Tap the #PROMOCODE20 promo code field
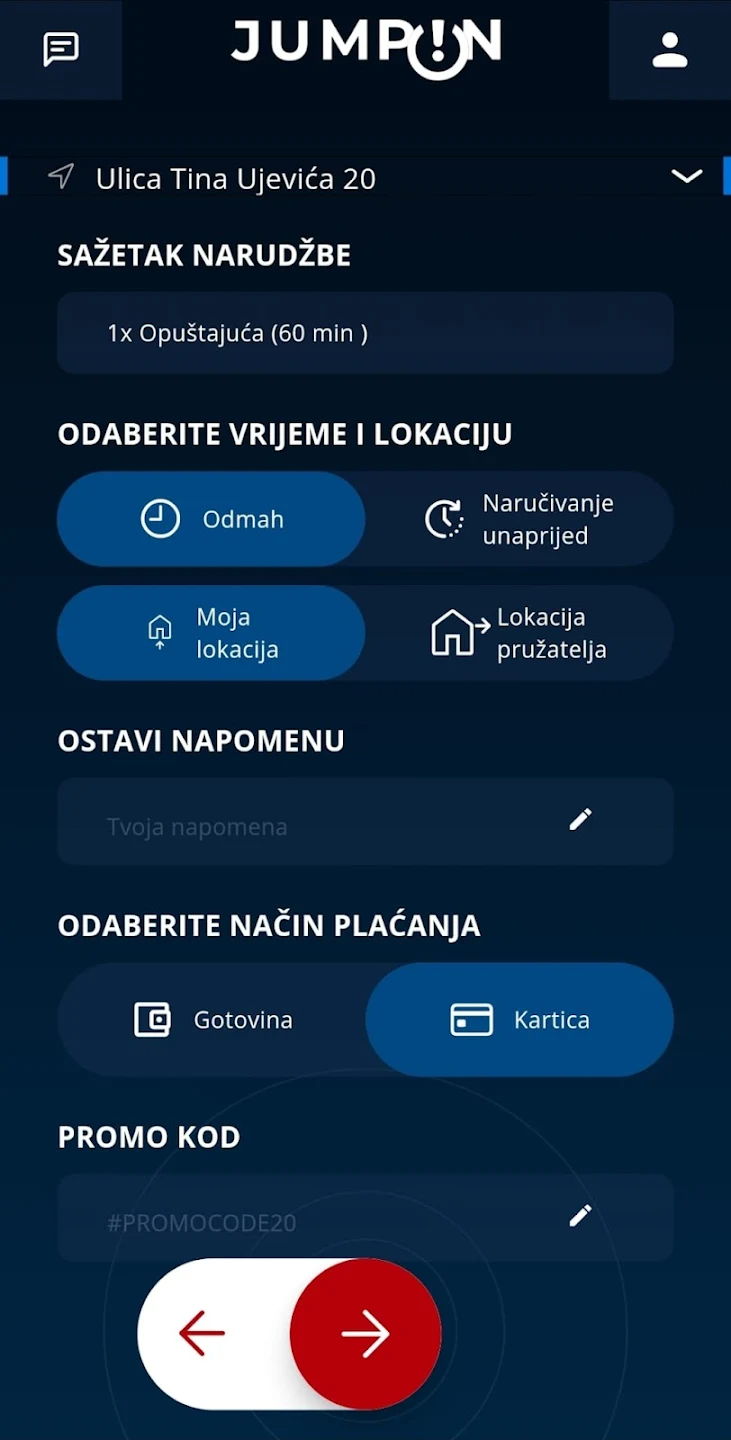Viewport: 731px width, 1440px height. click(x=365, y=1218)
